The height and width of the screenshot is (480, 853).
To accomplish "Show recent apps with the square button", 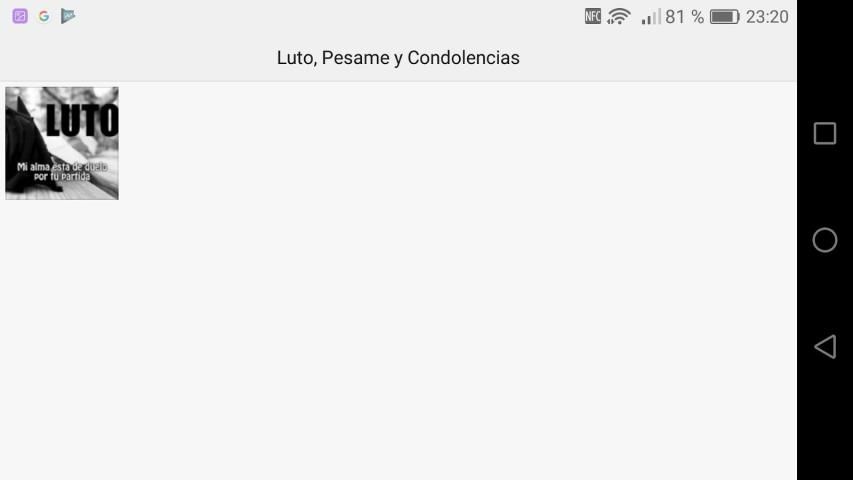I will coord(825,134).
